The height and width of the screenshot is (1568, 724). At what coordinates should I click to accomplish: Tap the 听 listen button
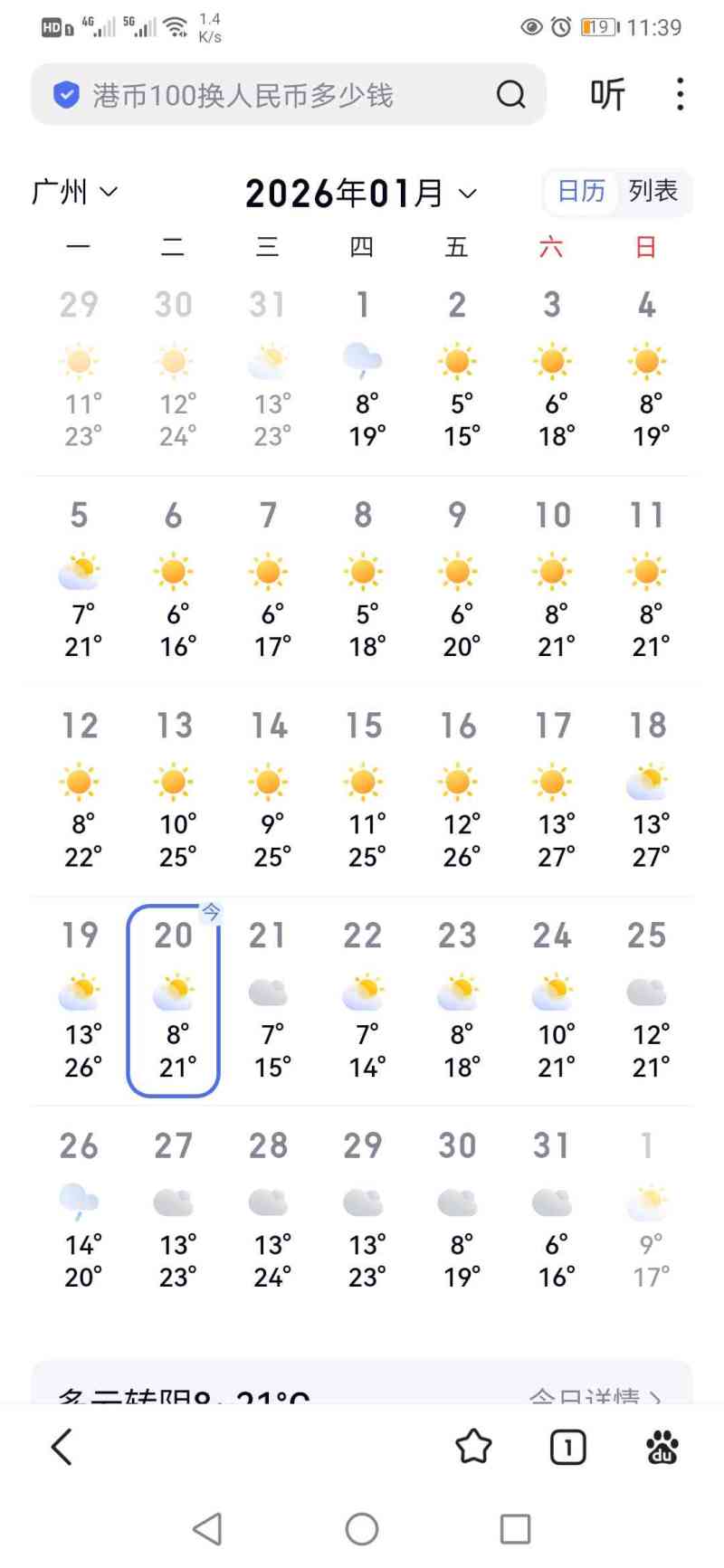click(x=607, y=94)
